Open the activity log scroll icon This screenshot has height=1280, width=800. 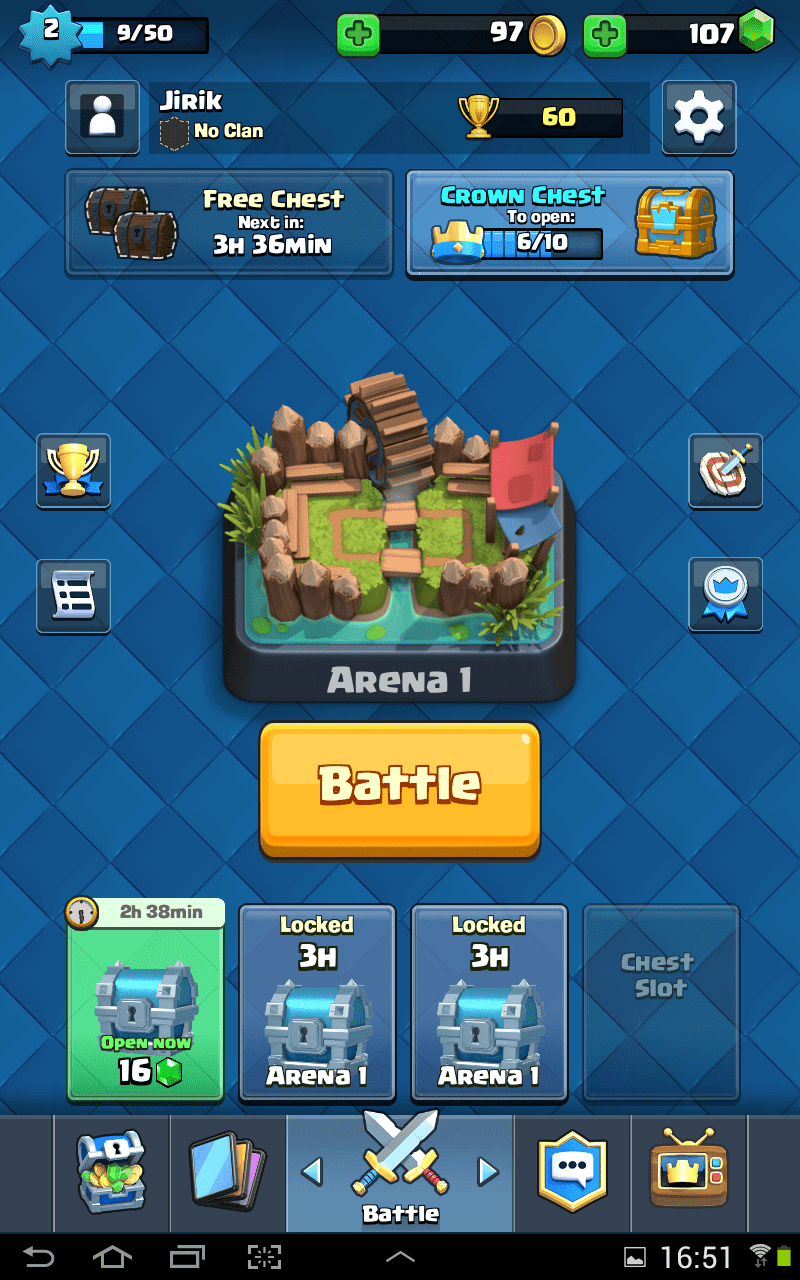[x=73, y=596]
